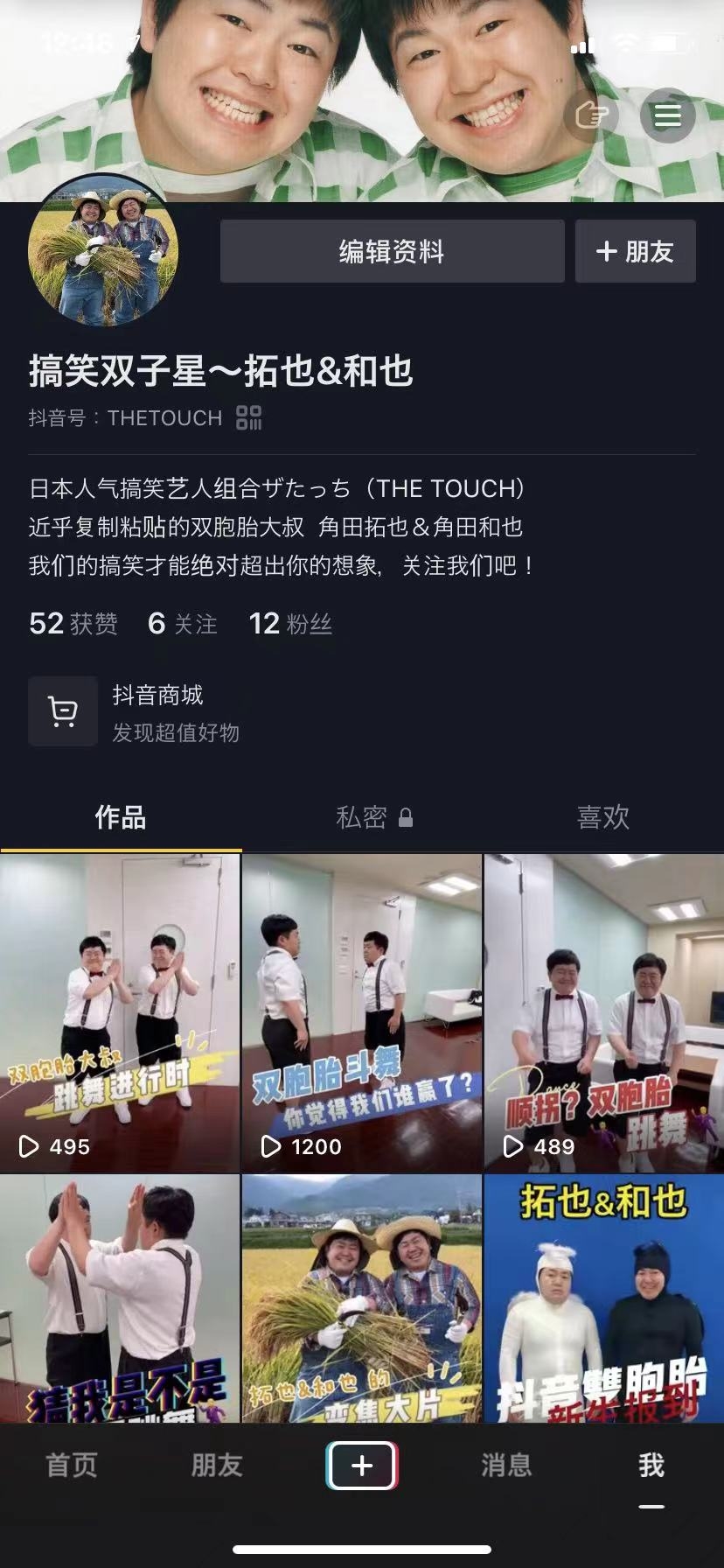Go to the 首页 home tab

tap(72, 1465)
